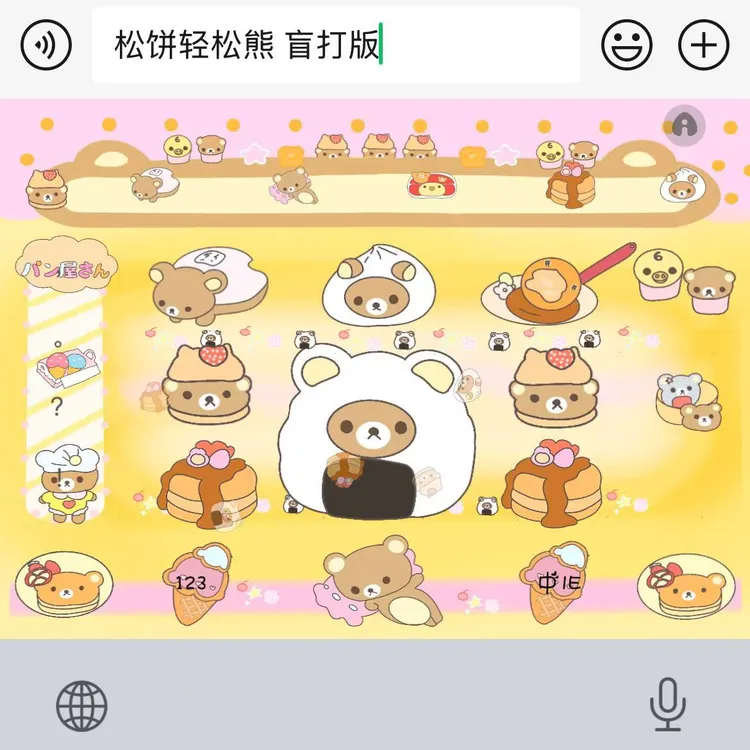Image resolution: width=750 pixels, height=750 pixels.
Task: Switch keyboards with the globe icon
Action: (82, 706)
